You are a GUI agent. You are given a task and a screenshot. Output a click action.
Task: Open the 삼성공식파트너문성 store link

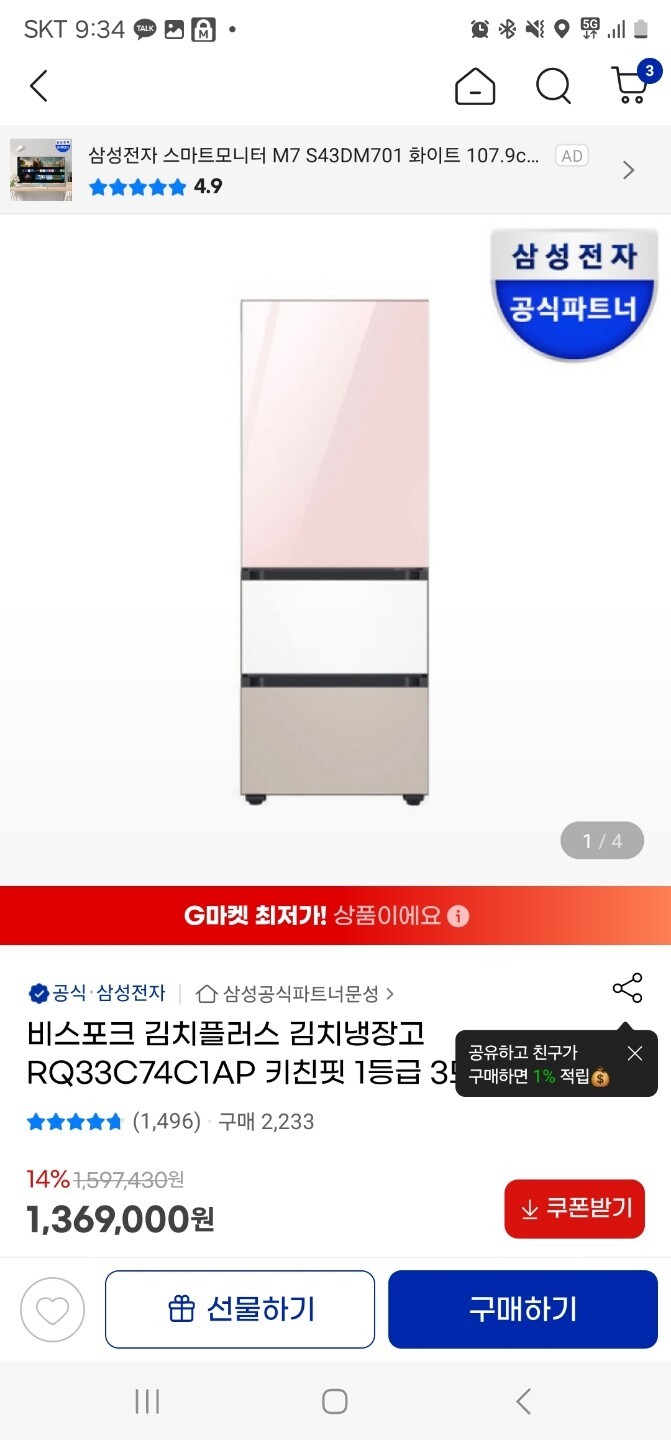[x=295, y=993]
